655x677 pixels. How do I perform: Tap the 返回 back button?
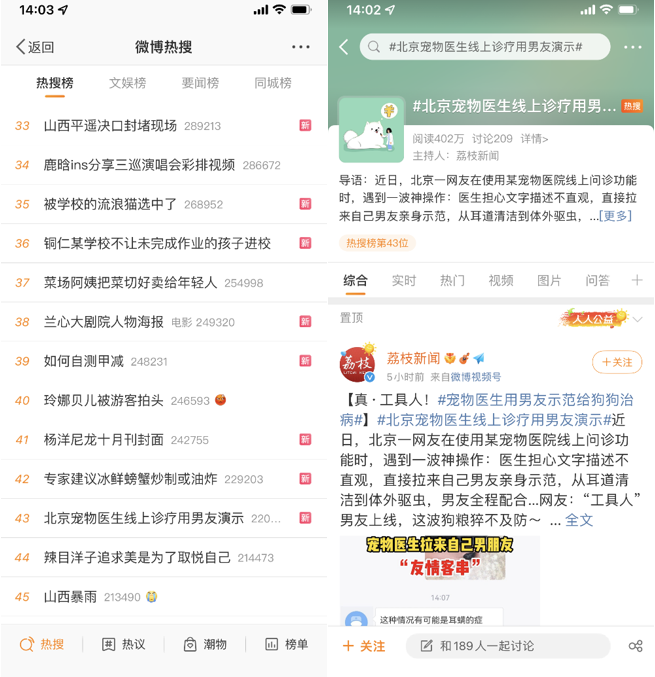(35, 47)
